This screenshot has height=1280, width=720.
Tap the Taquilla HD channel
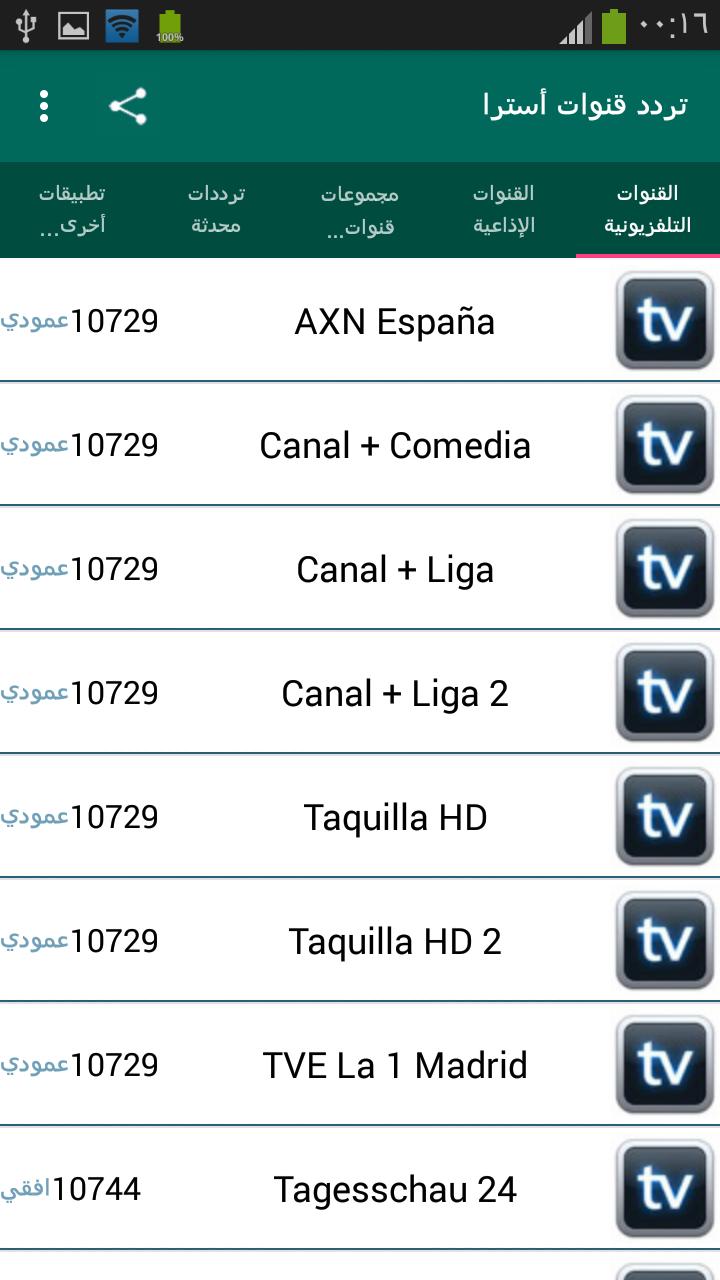pyautogui.click(x=360, y=817)
